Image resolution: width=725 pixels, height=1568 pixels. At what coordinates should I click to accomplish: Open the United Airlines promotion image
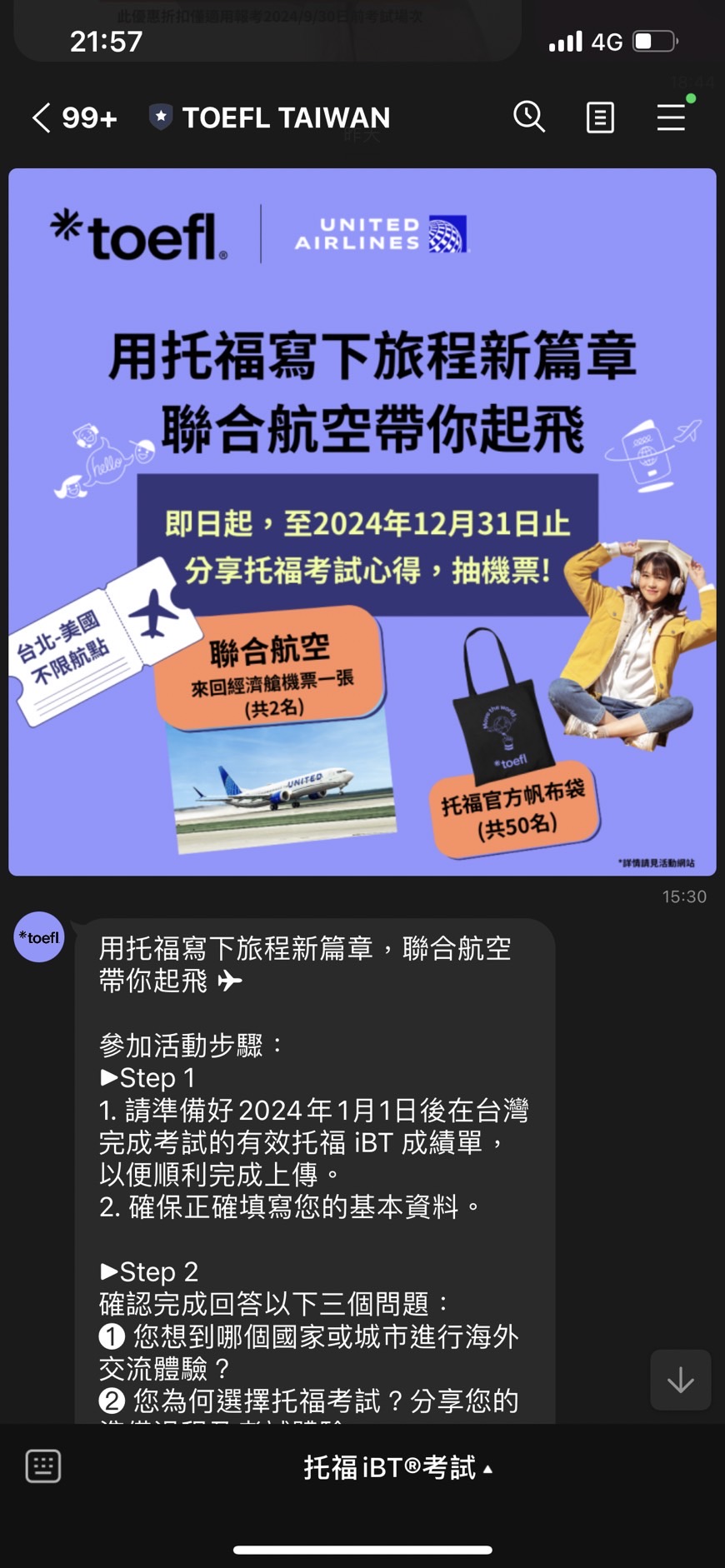coord(362,522)
